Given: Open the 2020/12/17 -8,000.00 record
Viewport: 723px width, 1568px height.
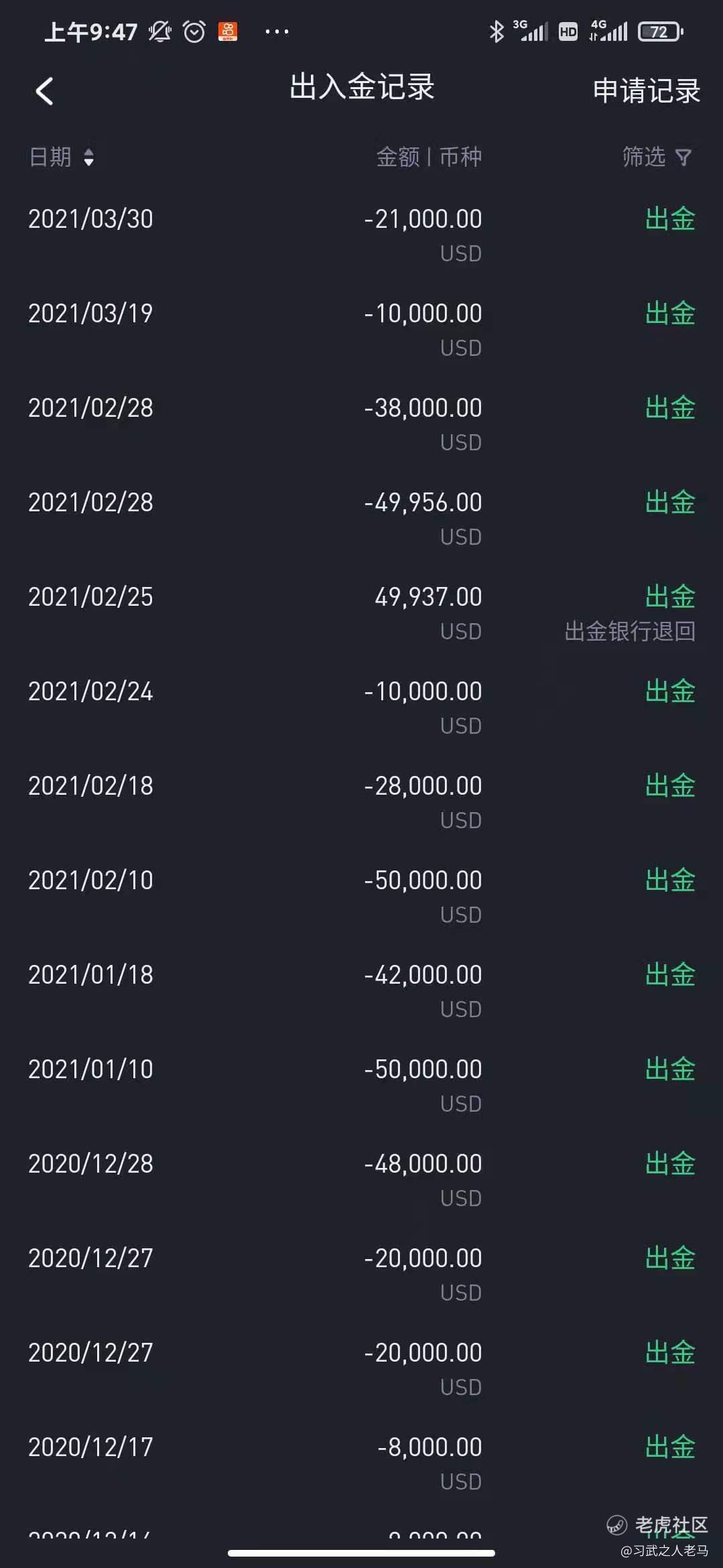Looking at the screenshot, I should coord(362,1463).
